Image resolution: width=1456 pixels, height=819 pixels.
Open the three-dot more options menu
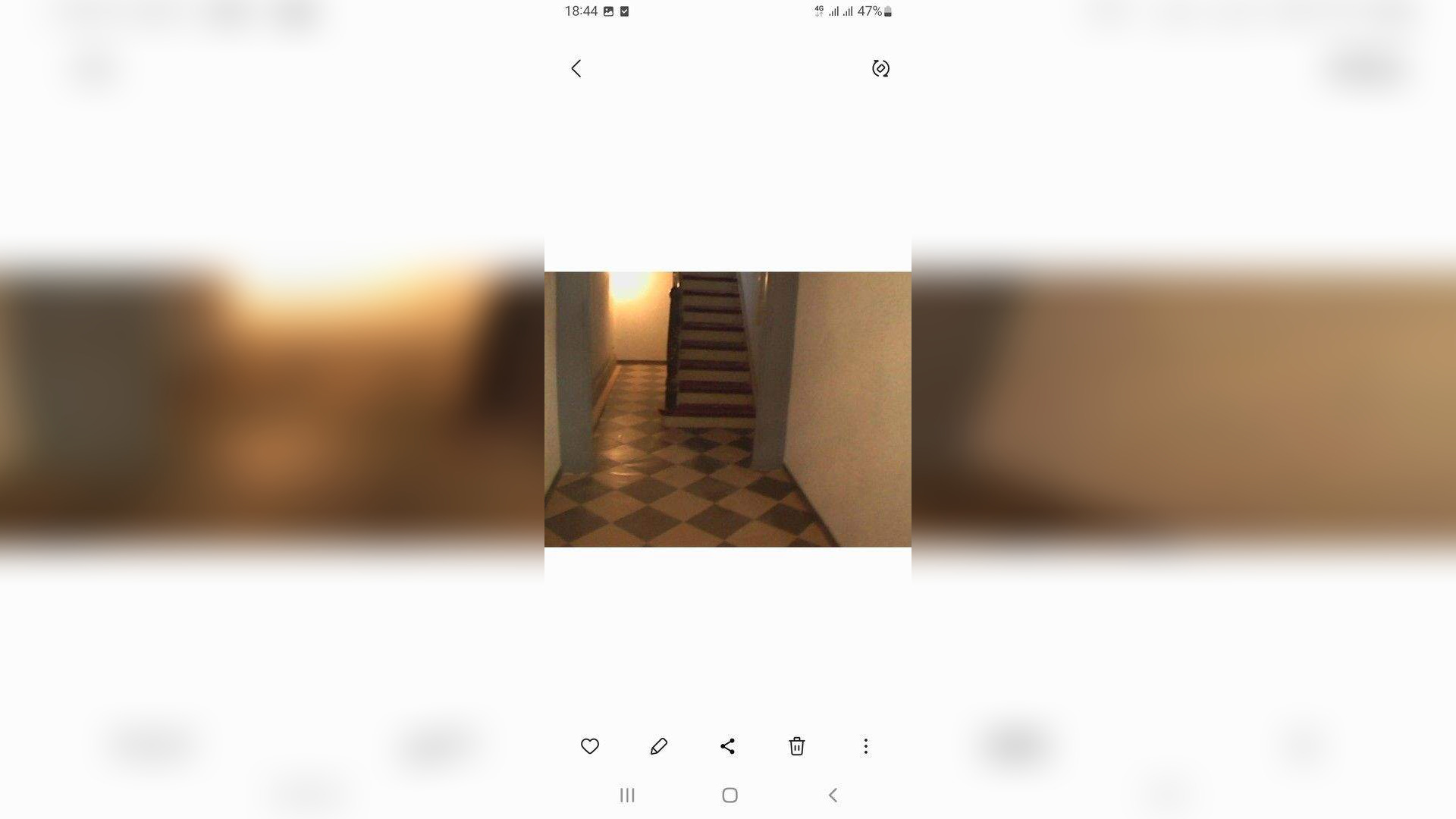coord(865,746)
